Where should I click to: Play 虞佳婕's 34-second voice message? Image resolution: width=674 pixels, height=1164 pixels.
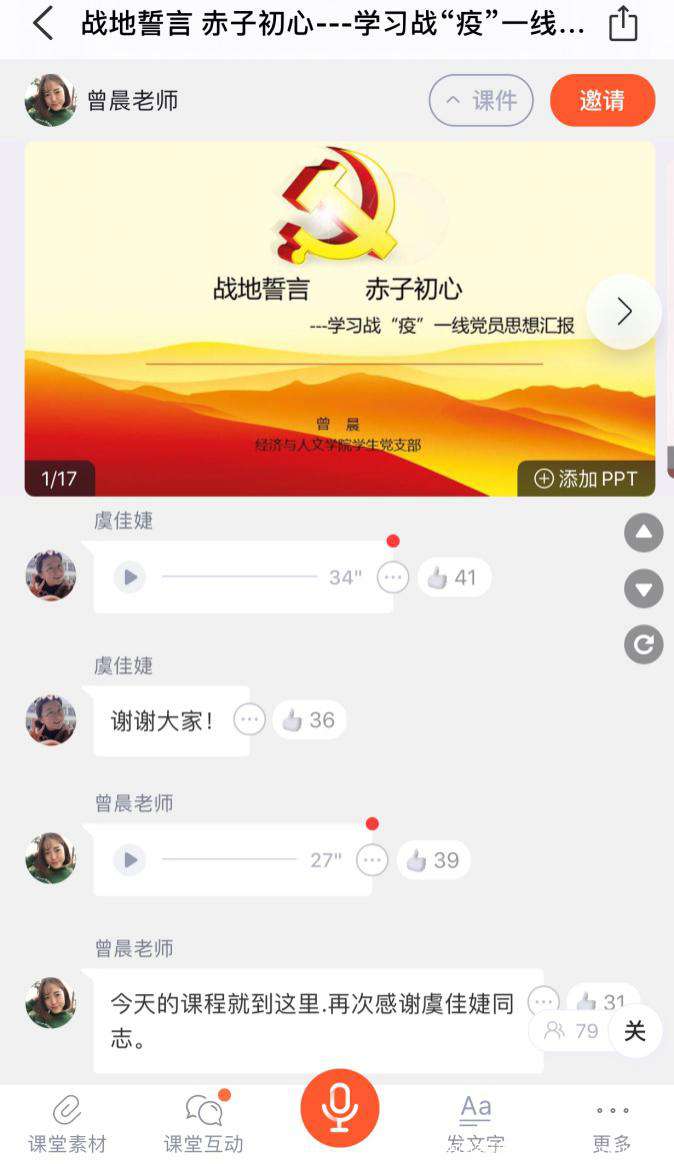(x=129, y=577)
